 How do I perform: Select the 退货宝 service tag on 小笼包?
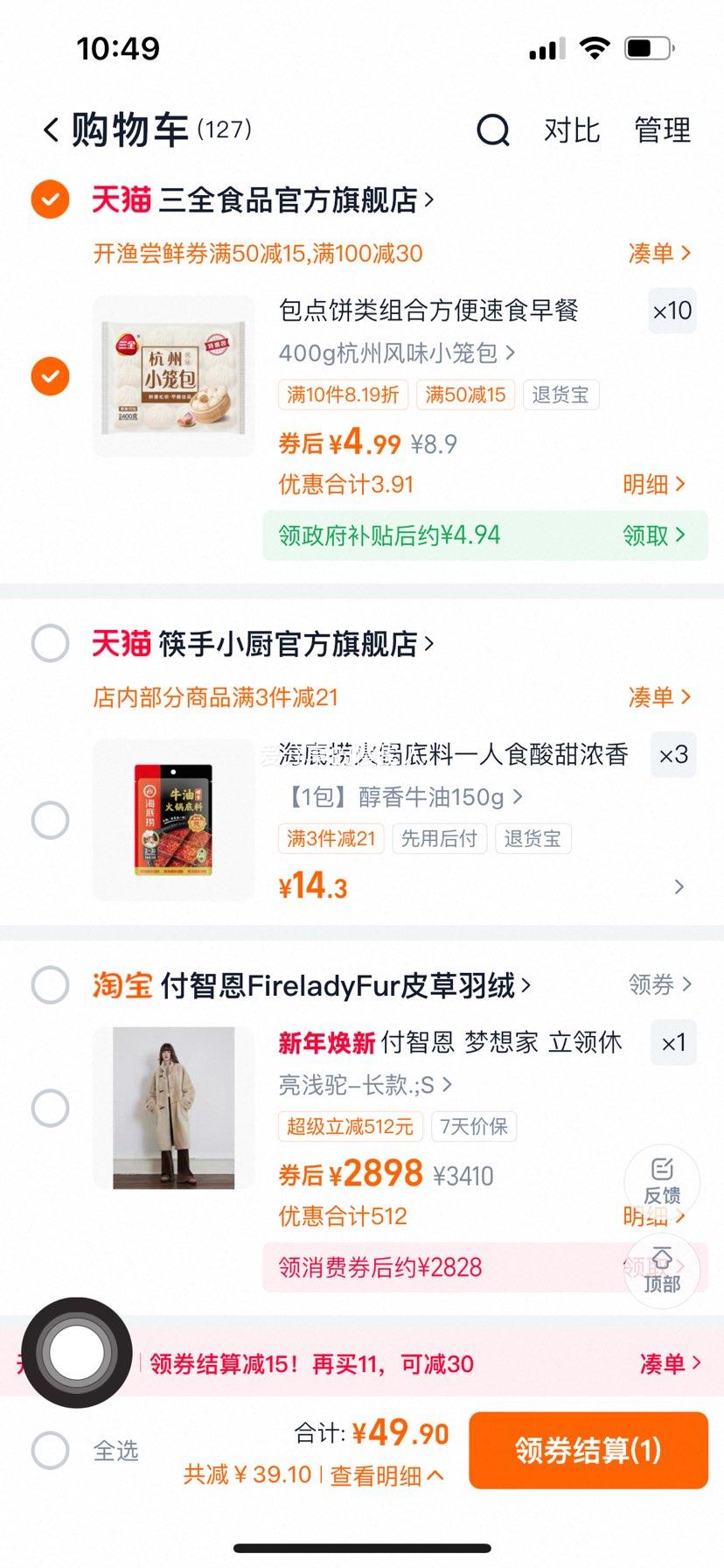[x=560, y=395]
